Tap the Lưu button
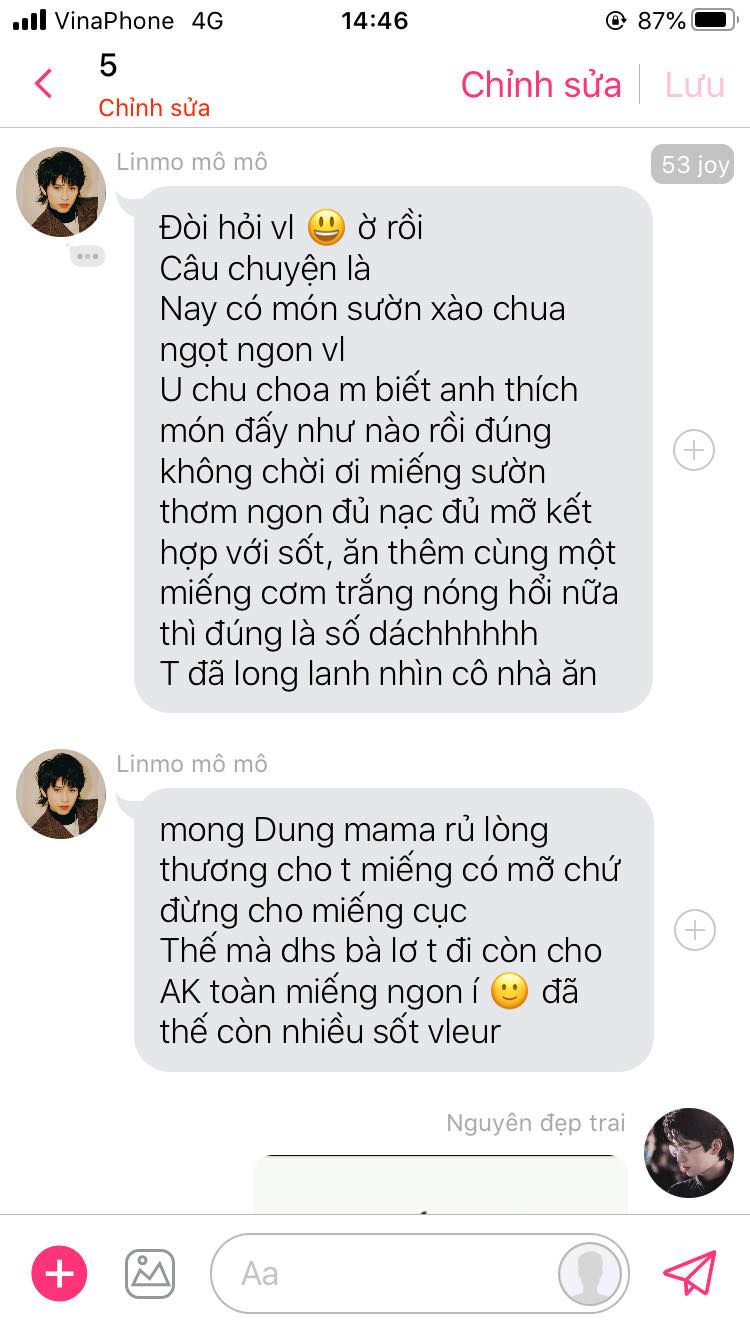Screen dimensions: 750x1334 click(x=694, y=85)
